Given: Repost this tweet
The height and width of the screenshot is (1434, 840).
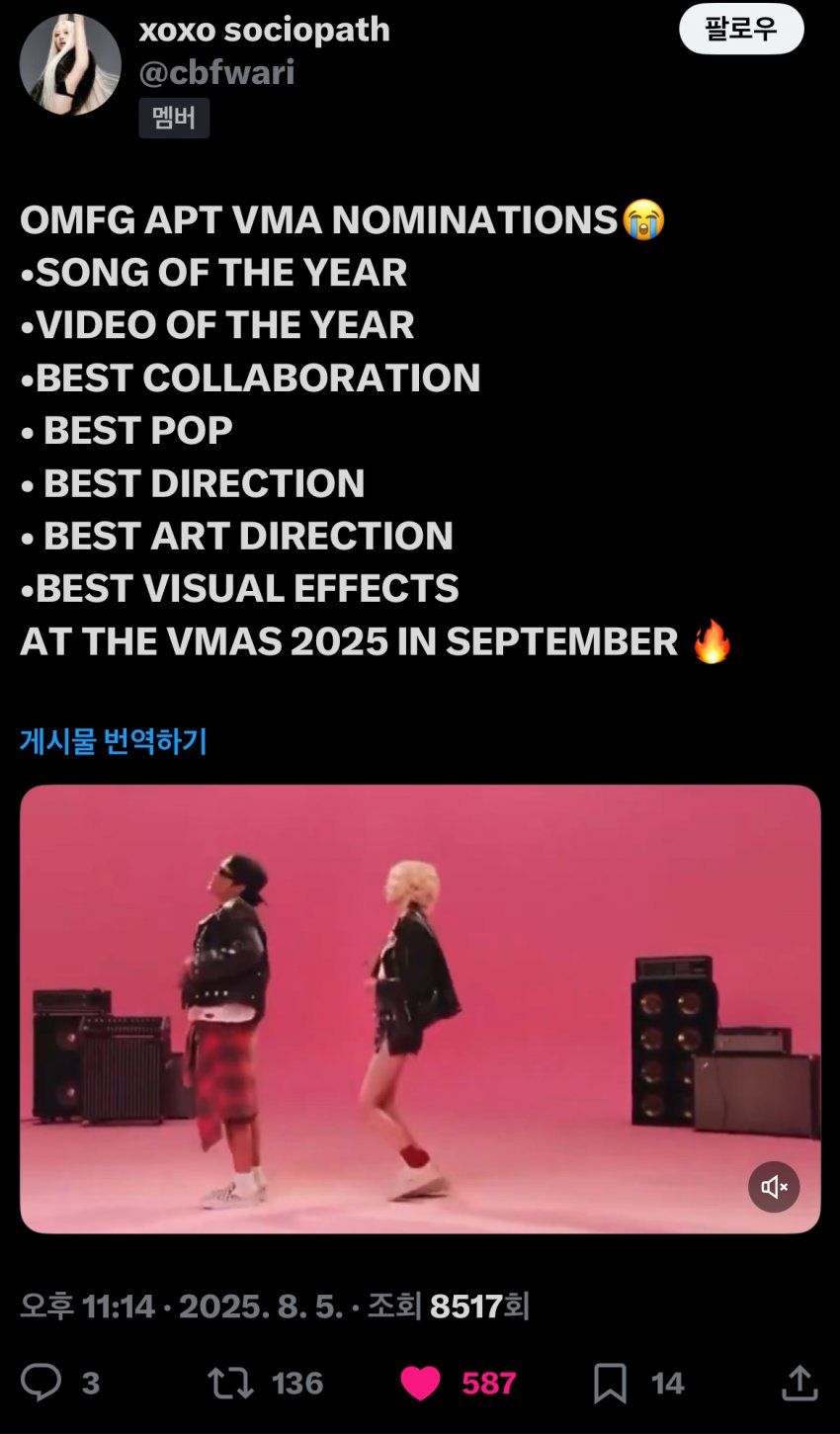Looking at the screenshot, I should pos(230,1383).
